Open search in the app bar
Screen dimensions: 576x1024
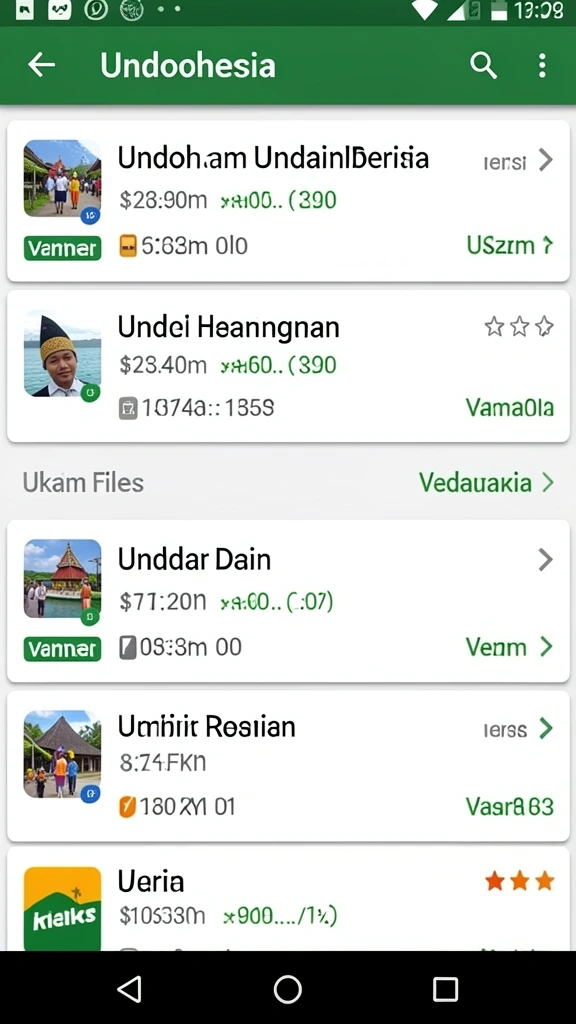click(483, 65)
